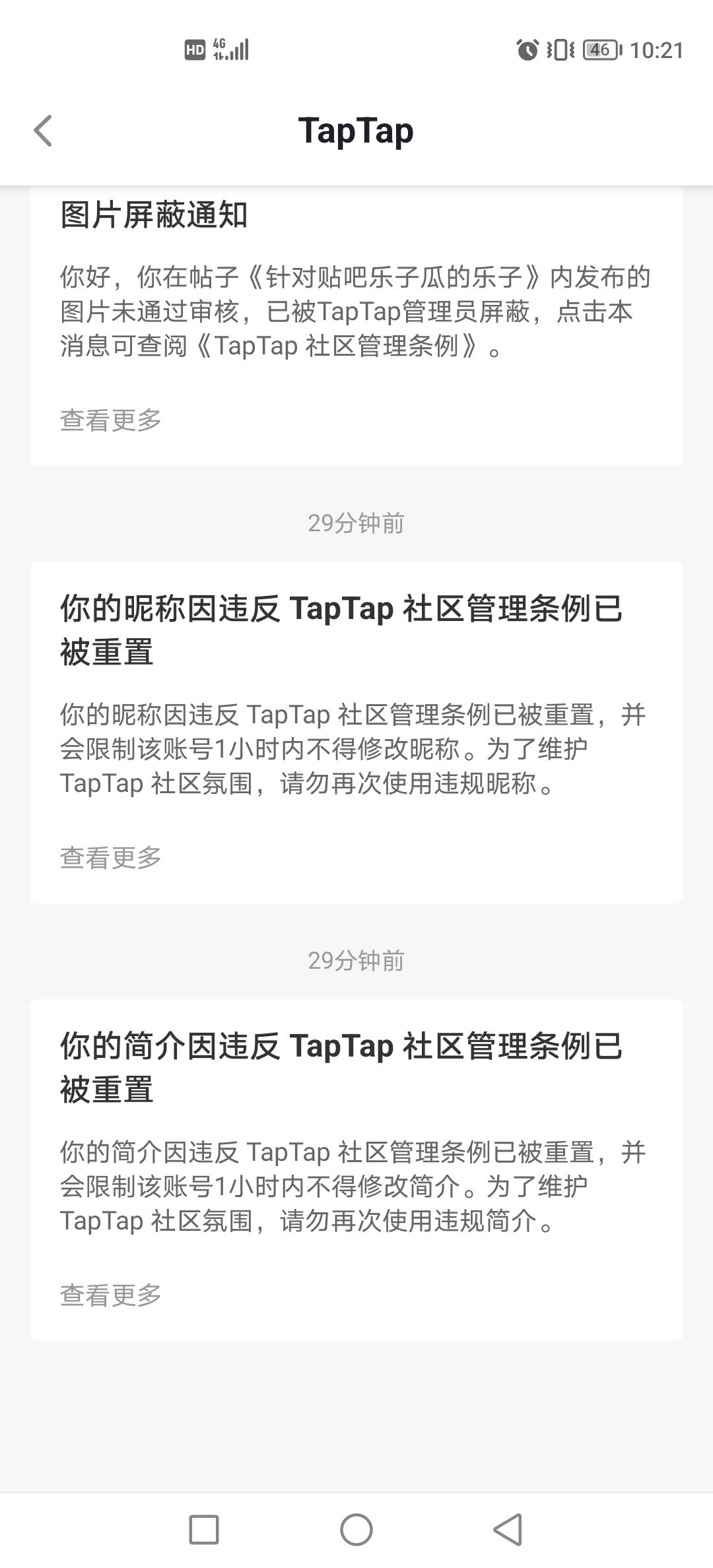713x1568 pixels.
Task: Open the 图片屏蔽通知 message card
Action: point(356,326)
